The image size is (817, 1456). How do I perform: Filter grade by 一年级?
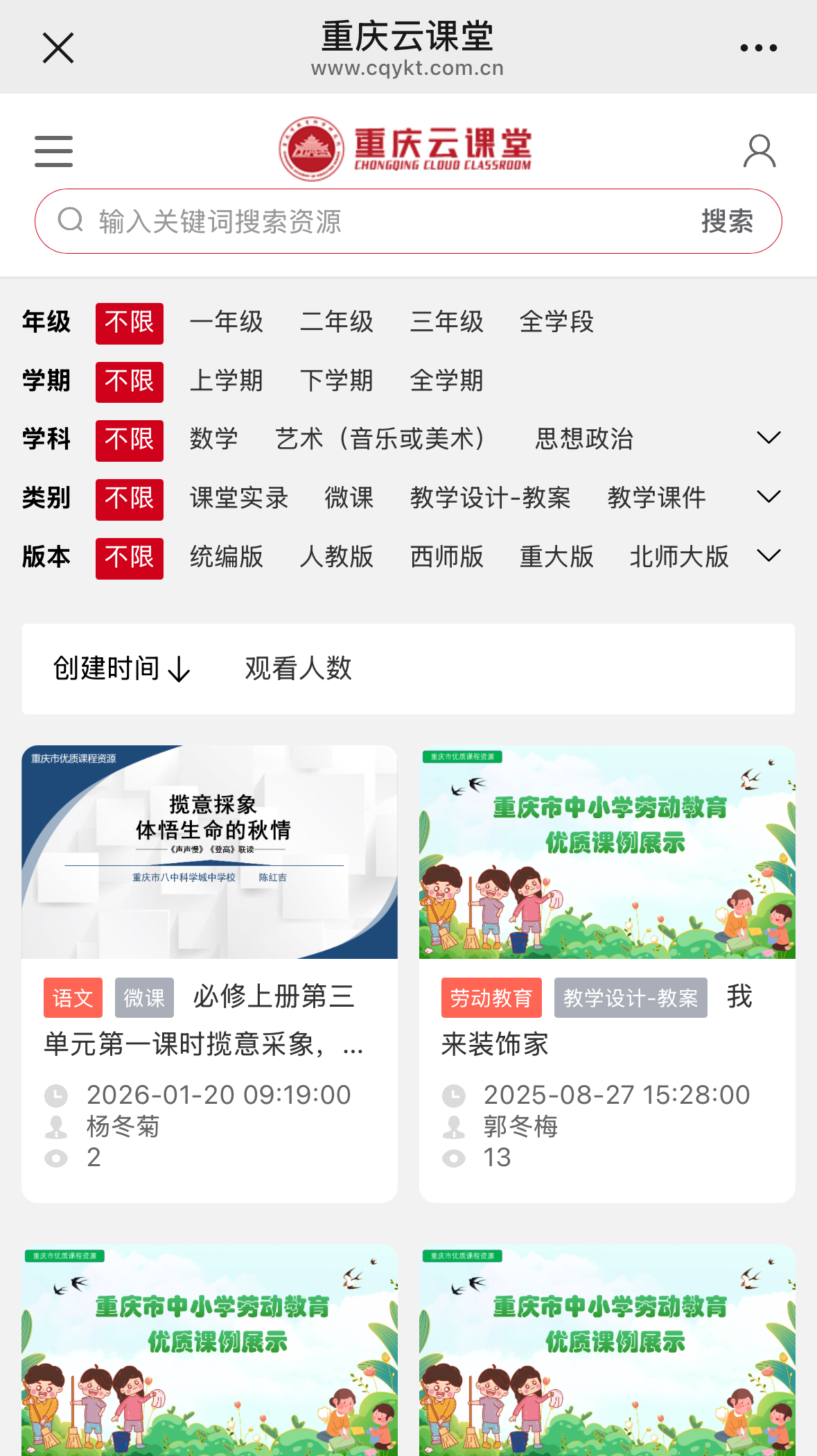(227, 322)
